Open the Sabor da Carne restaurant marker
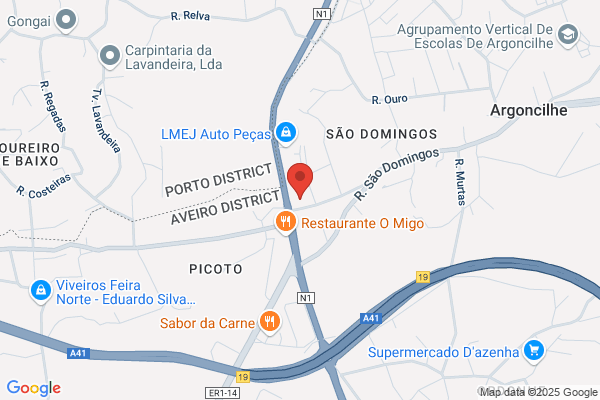 [270, 322]
